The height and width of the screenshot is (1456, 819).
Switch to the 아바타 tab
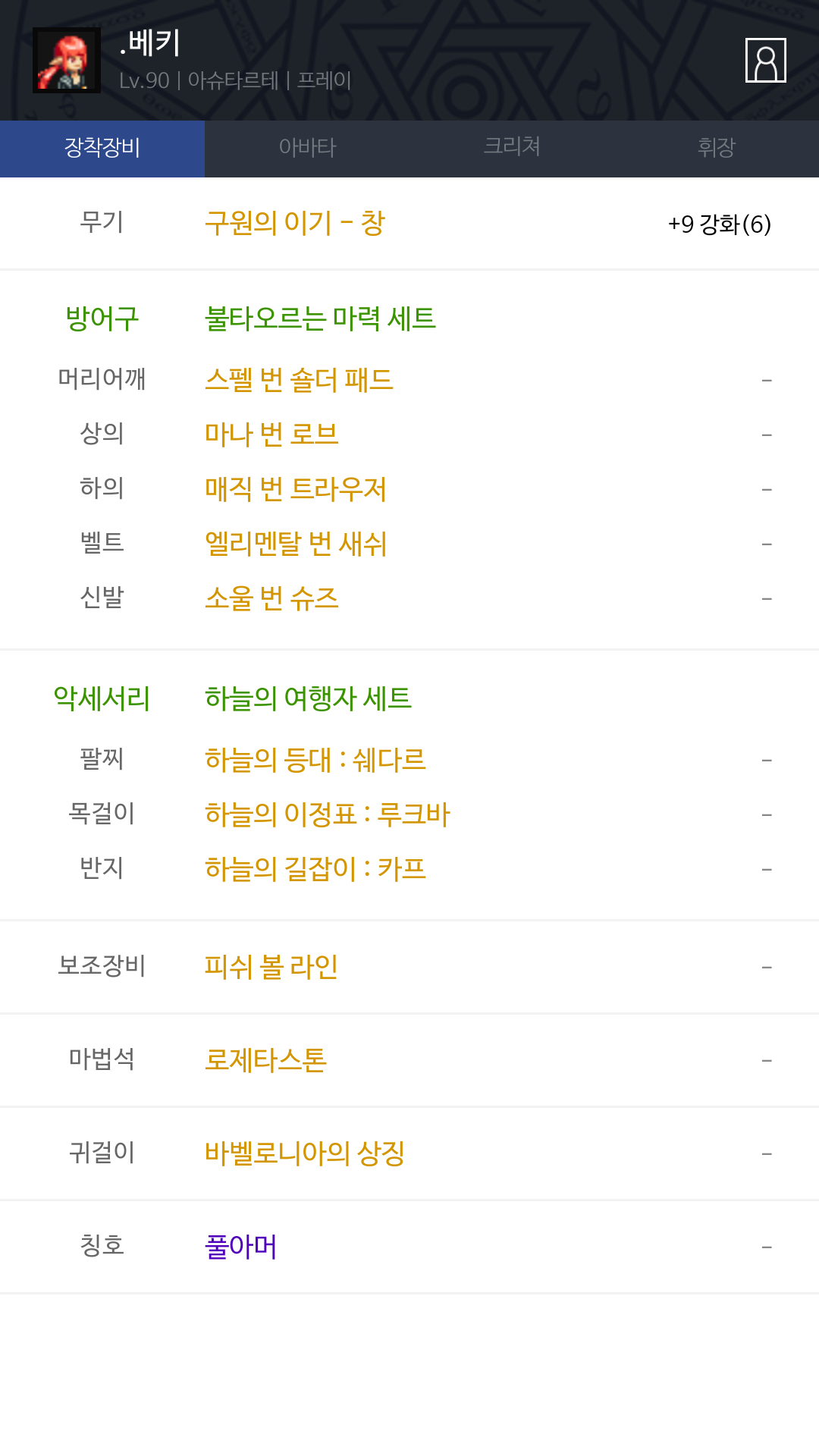pos(307,148)
